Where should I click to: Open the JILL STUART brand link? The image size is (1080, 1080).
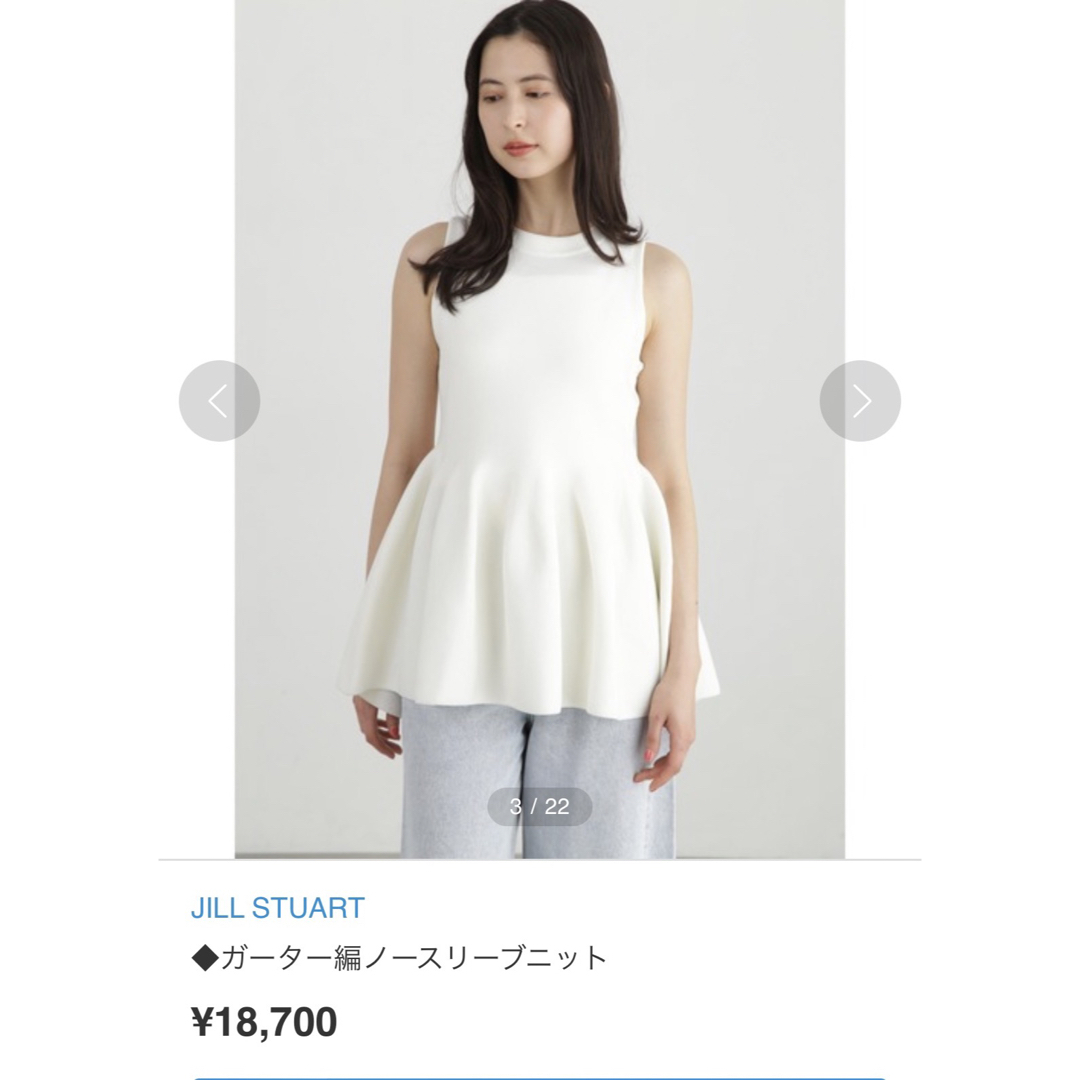click(277, 908)
